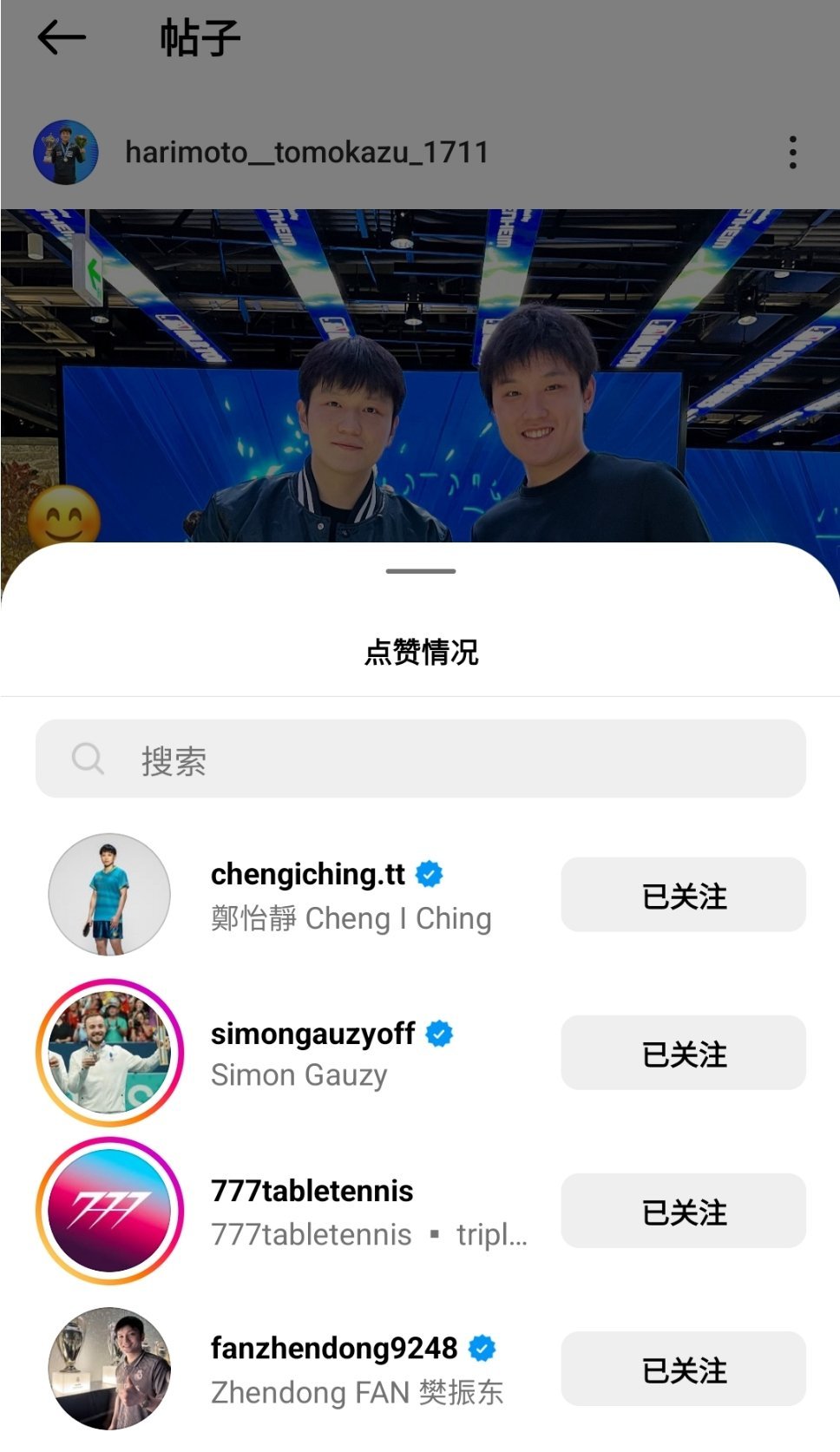This screenshot has width=840, height=1452.
Task: Tap the verified badge beside simongauzyoff
Action: click(441, 1033)
